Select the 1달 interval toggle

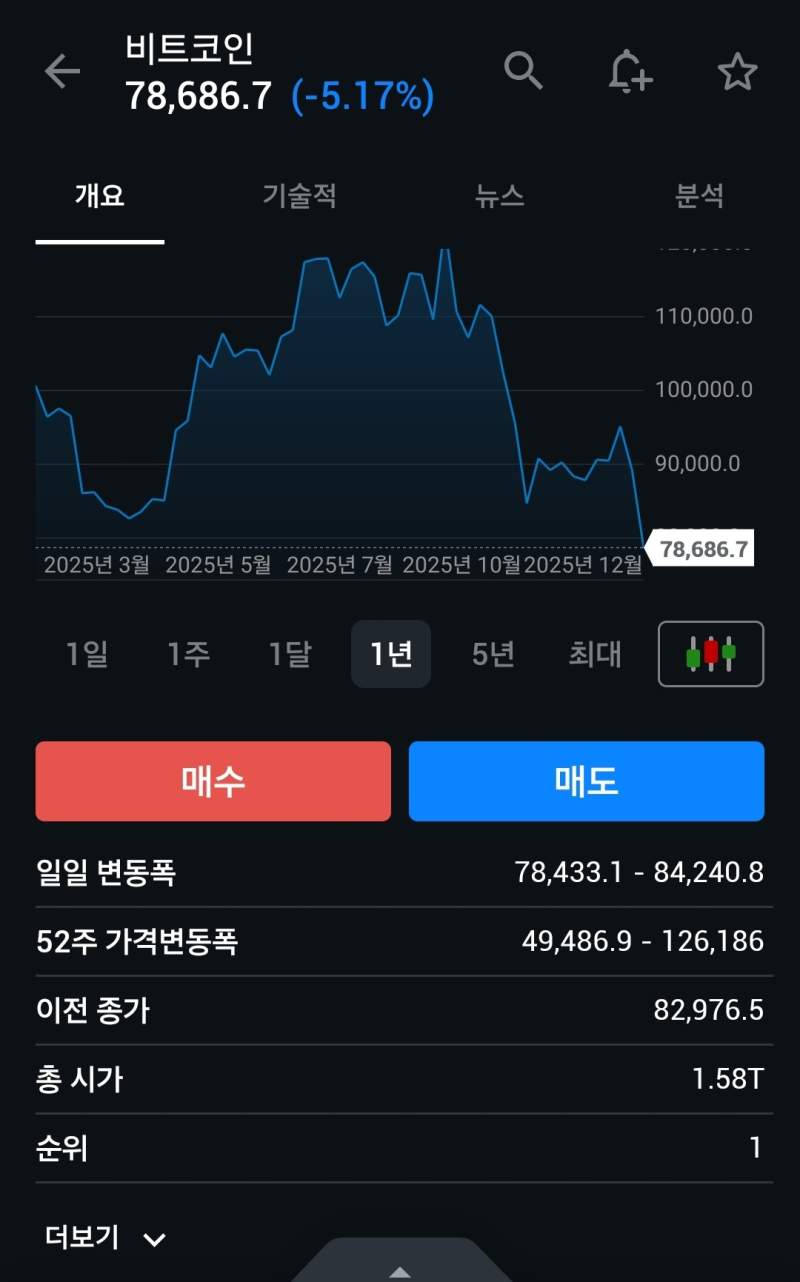[288, 654]
